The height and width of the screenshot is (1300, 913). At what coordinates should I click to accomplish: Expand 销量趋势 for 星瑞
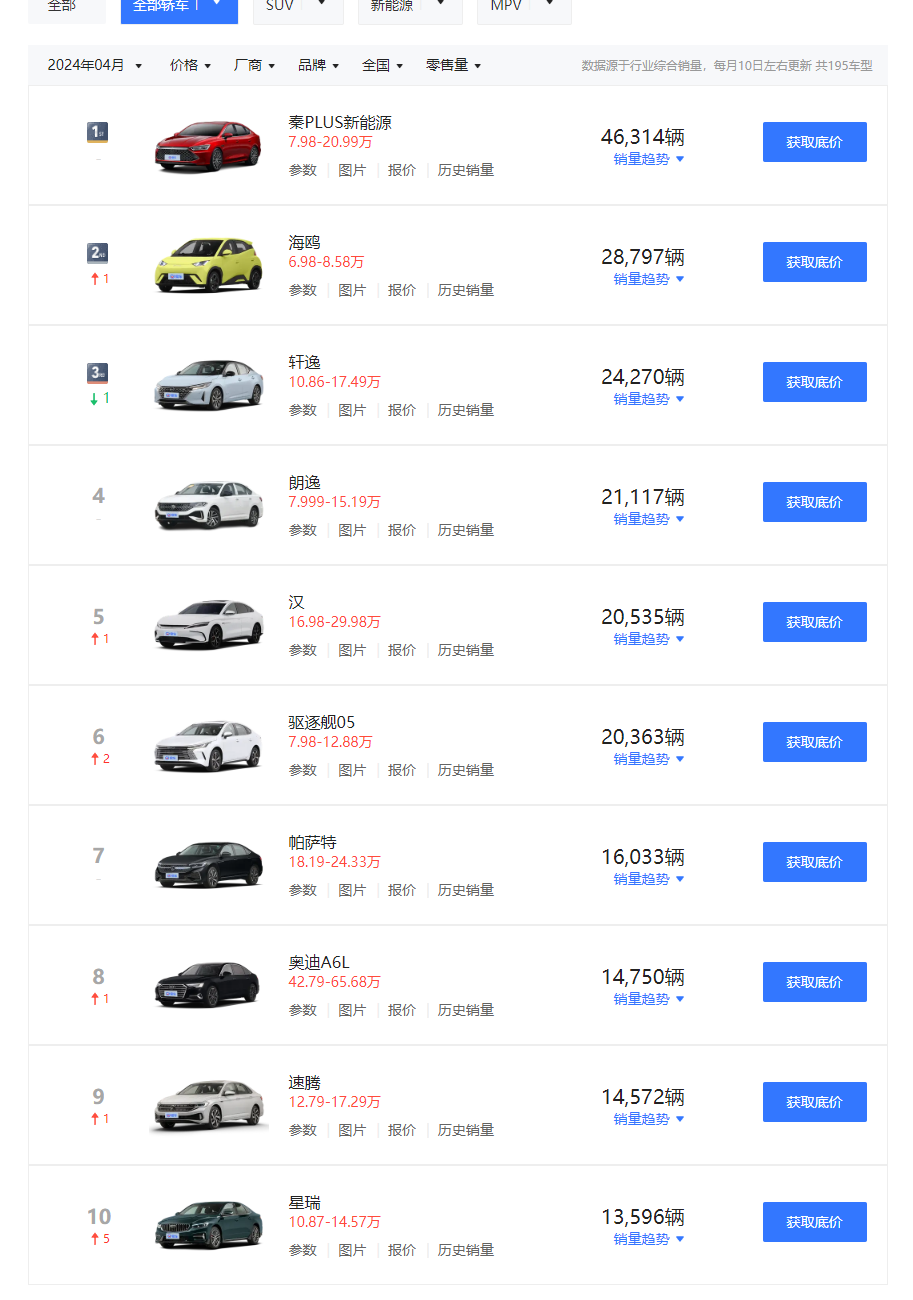pos(647,1238)
